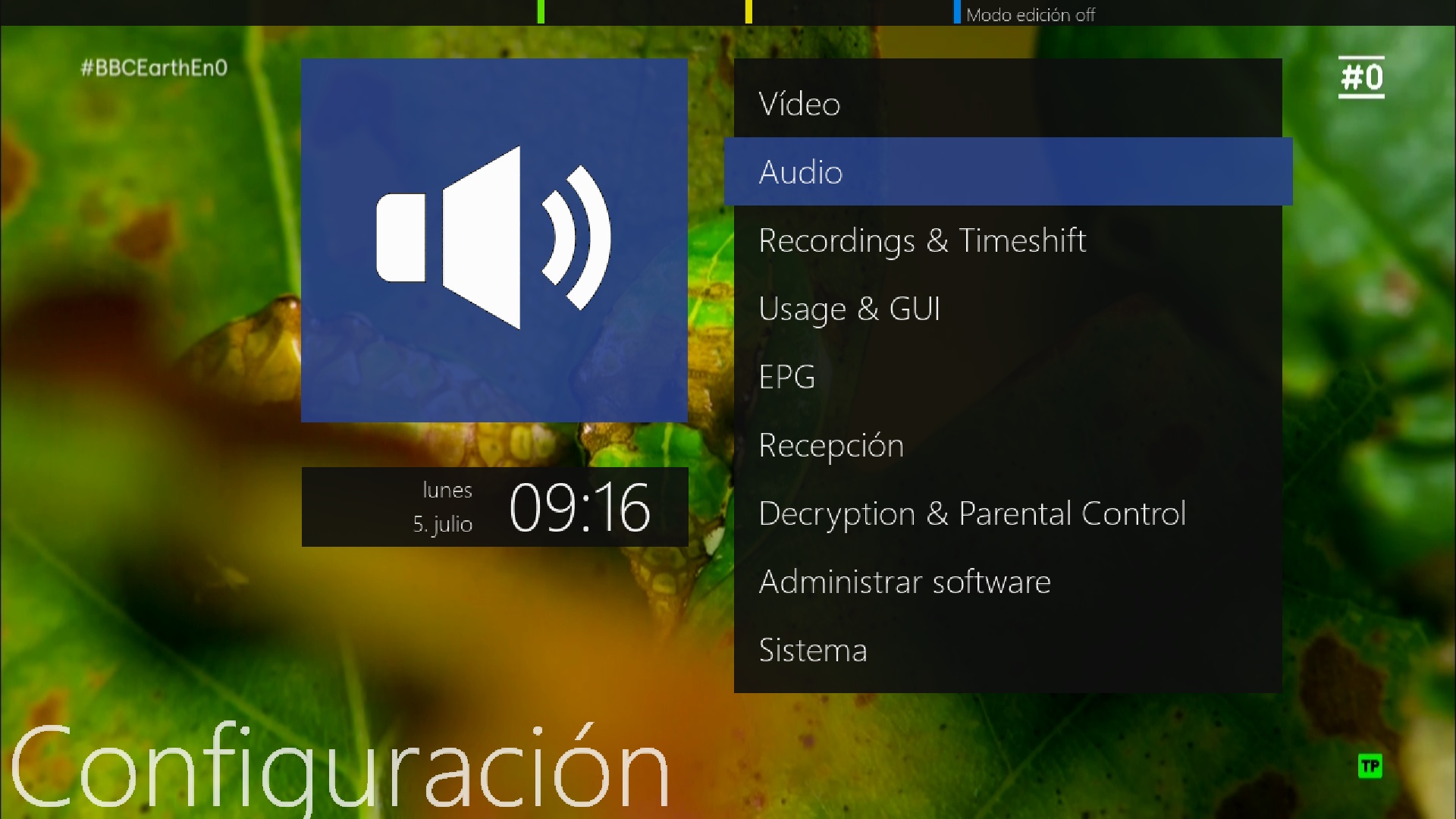
Task: Open the EPG settings
Action: pyautogui.click(x=787, y=377)
